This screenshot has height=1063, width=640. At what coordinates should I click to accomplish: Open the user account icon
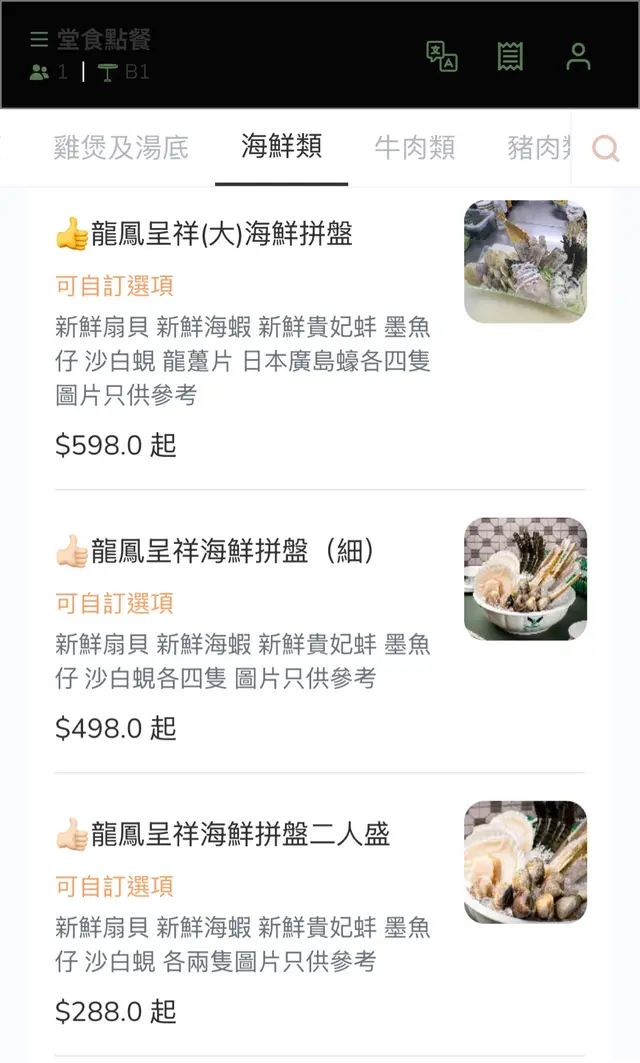(x=578, y=56)
